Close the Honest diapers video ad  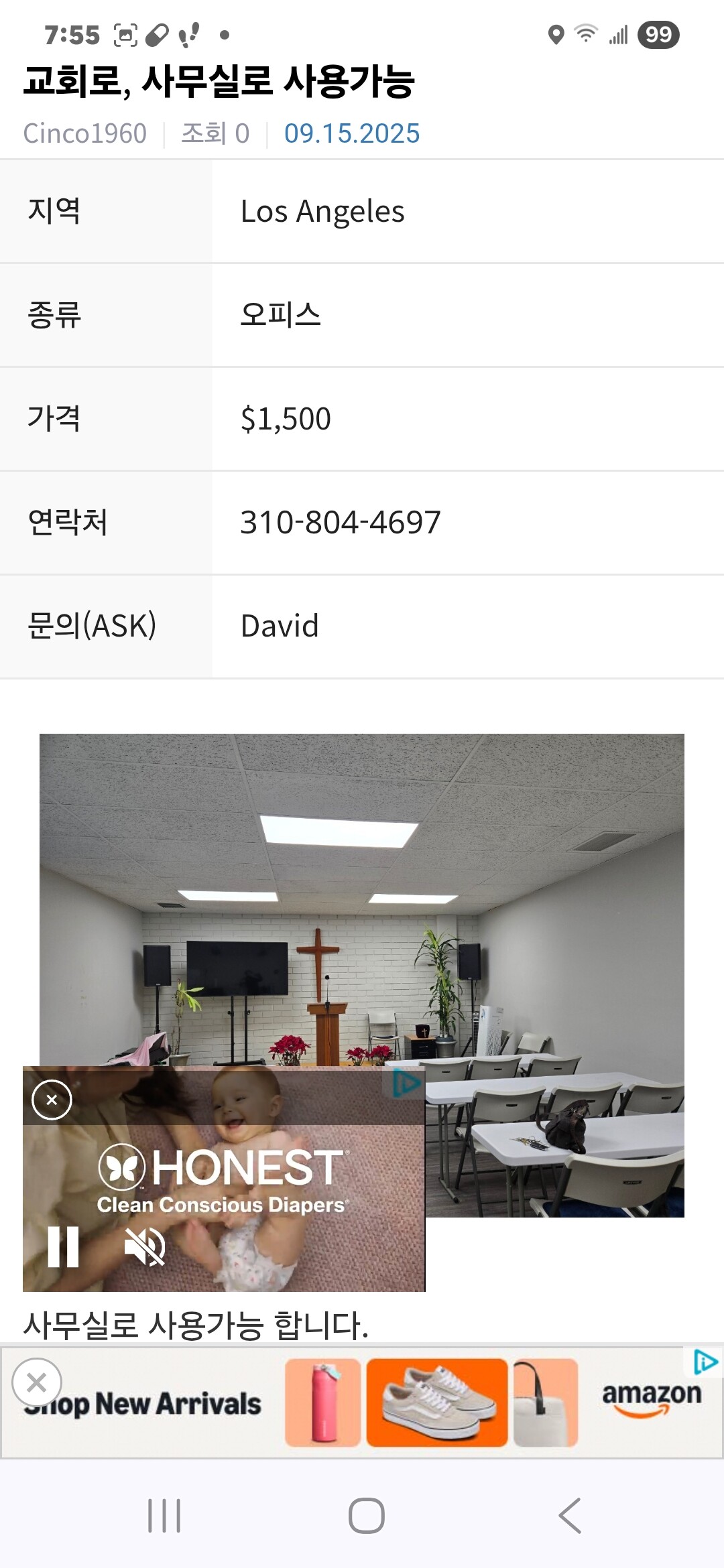click(52, 1100)
